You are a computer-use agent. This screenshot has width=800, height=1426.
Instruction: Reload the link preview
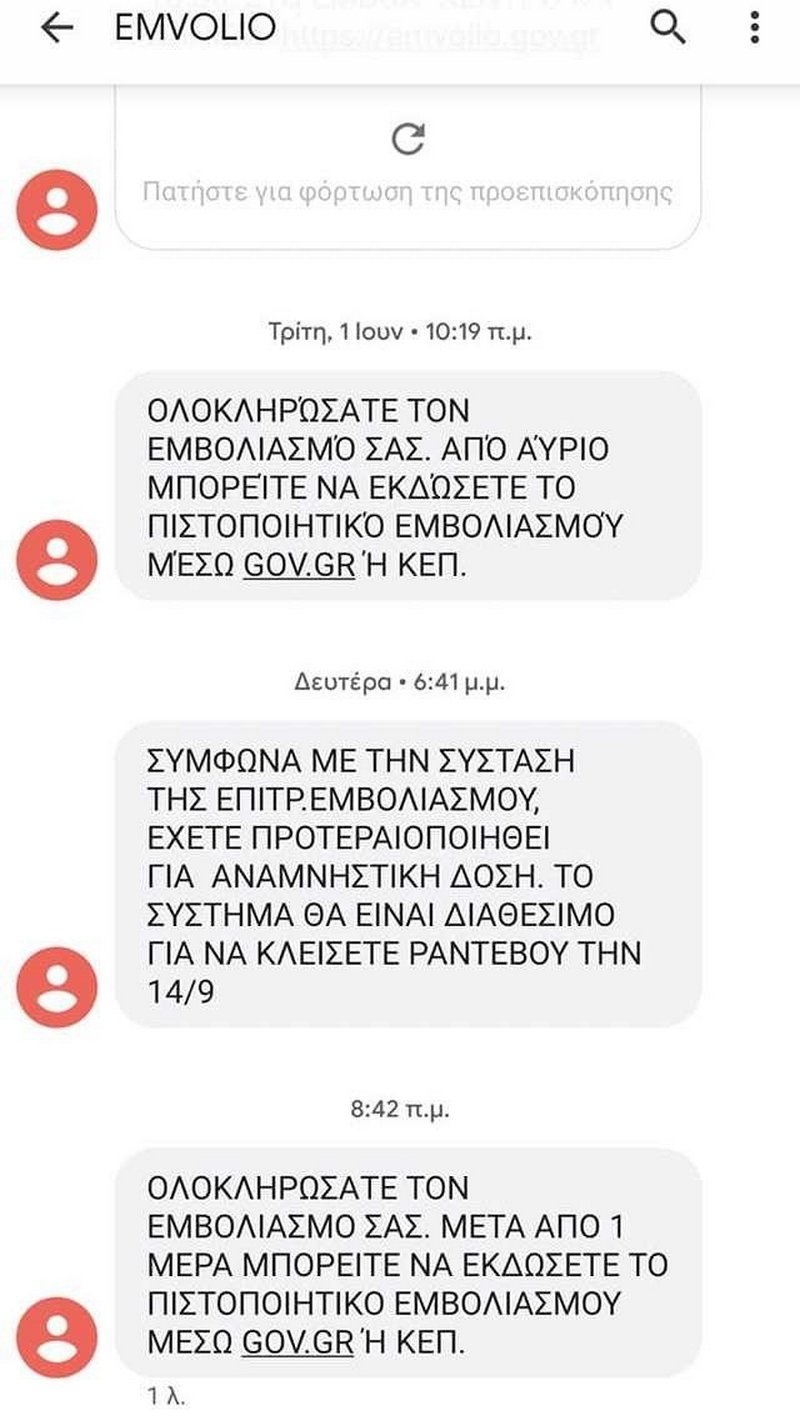click(408, 140)
